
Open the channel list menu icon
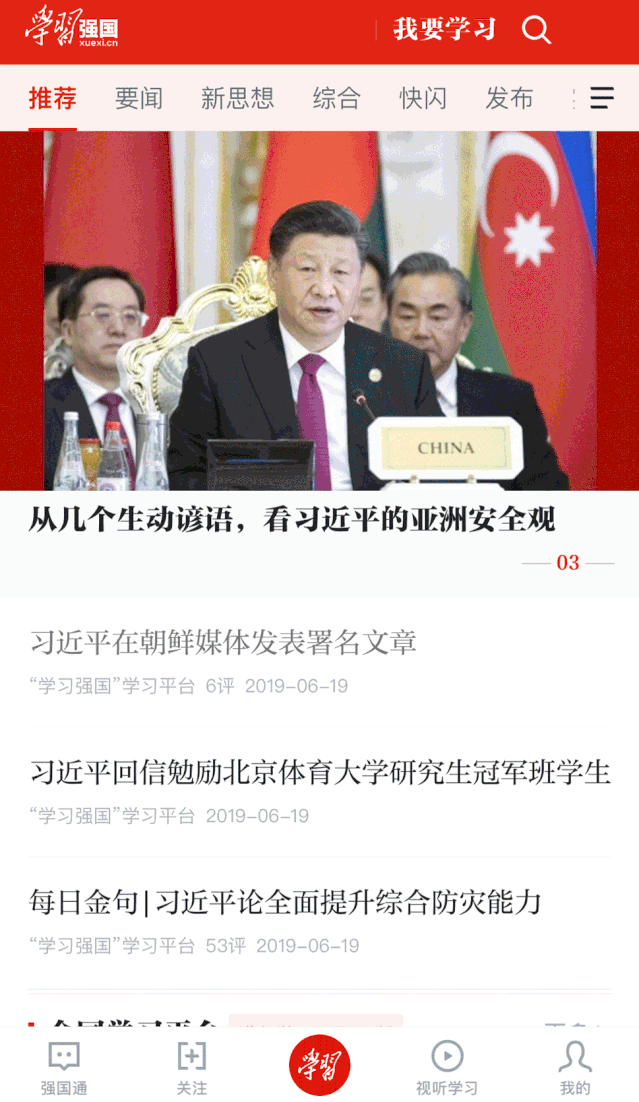602,98
